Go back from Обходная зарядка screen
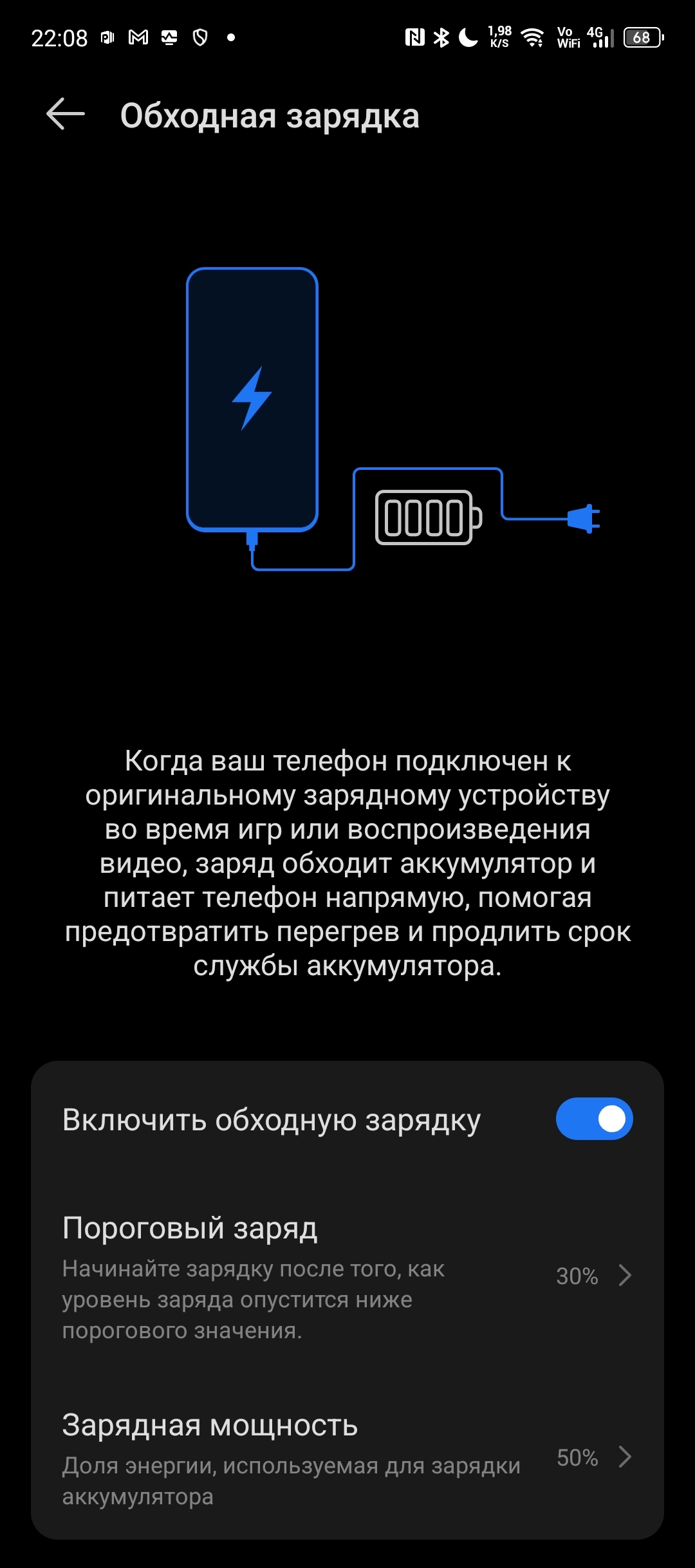The height and width of the screenshot is (1568, 695). coord(66,115)
